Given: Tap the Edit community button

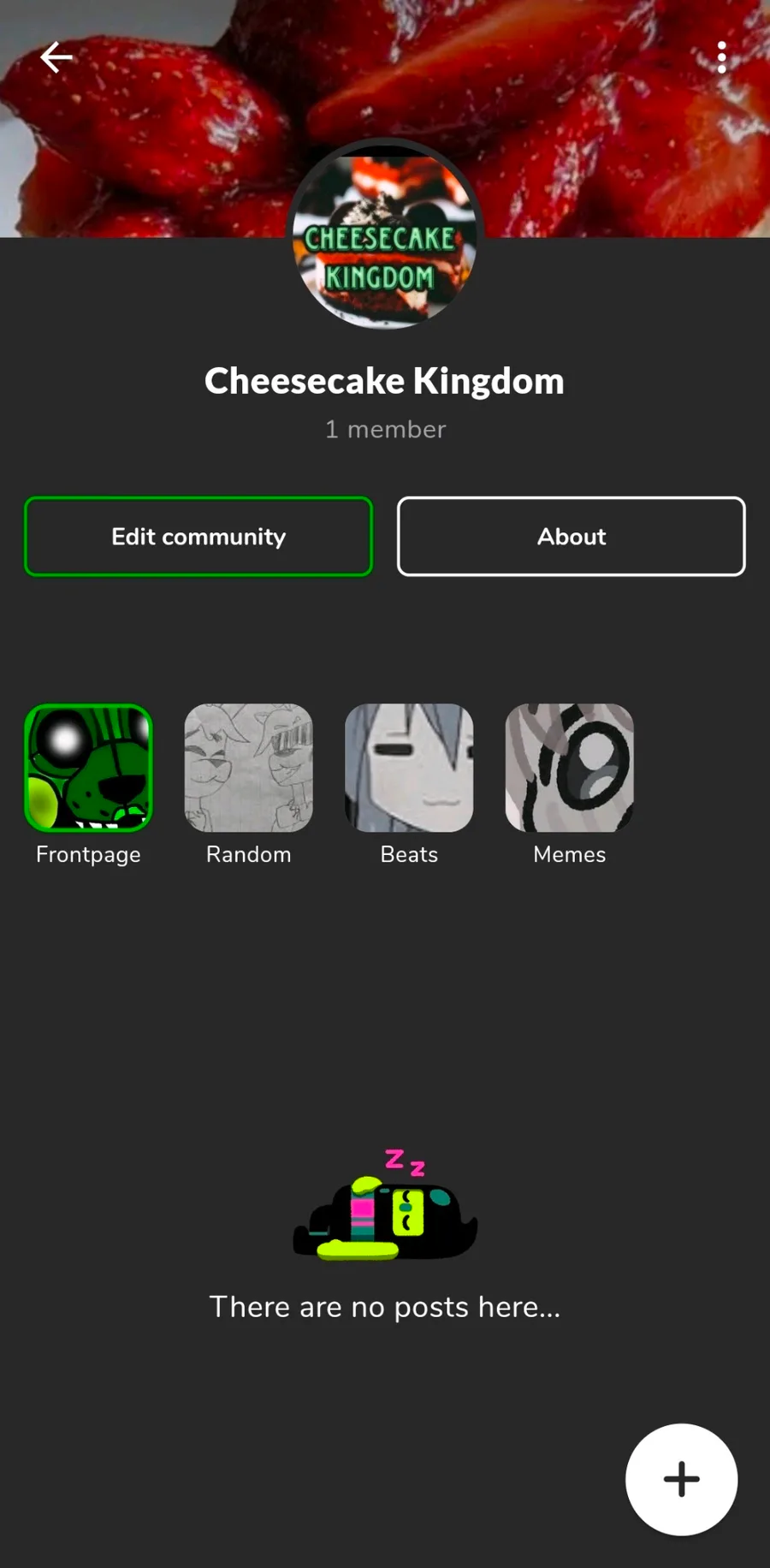Looking at the screenshot, I should pyautogui.click(x=198, y=537).
